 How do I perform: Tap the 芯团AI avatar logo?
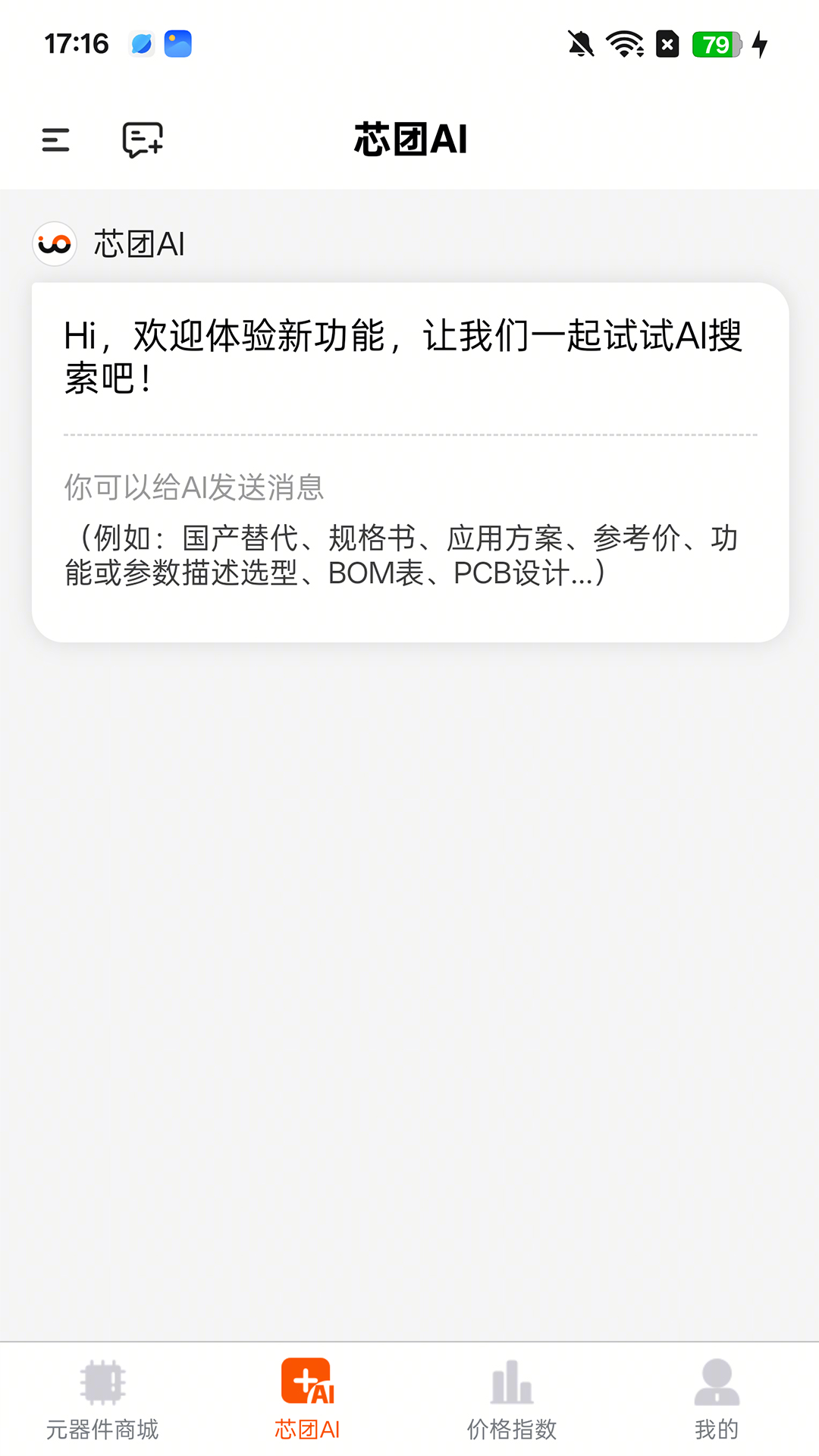53,244
